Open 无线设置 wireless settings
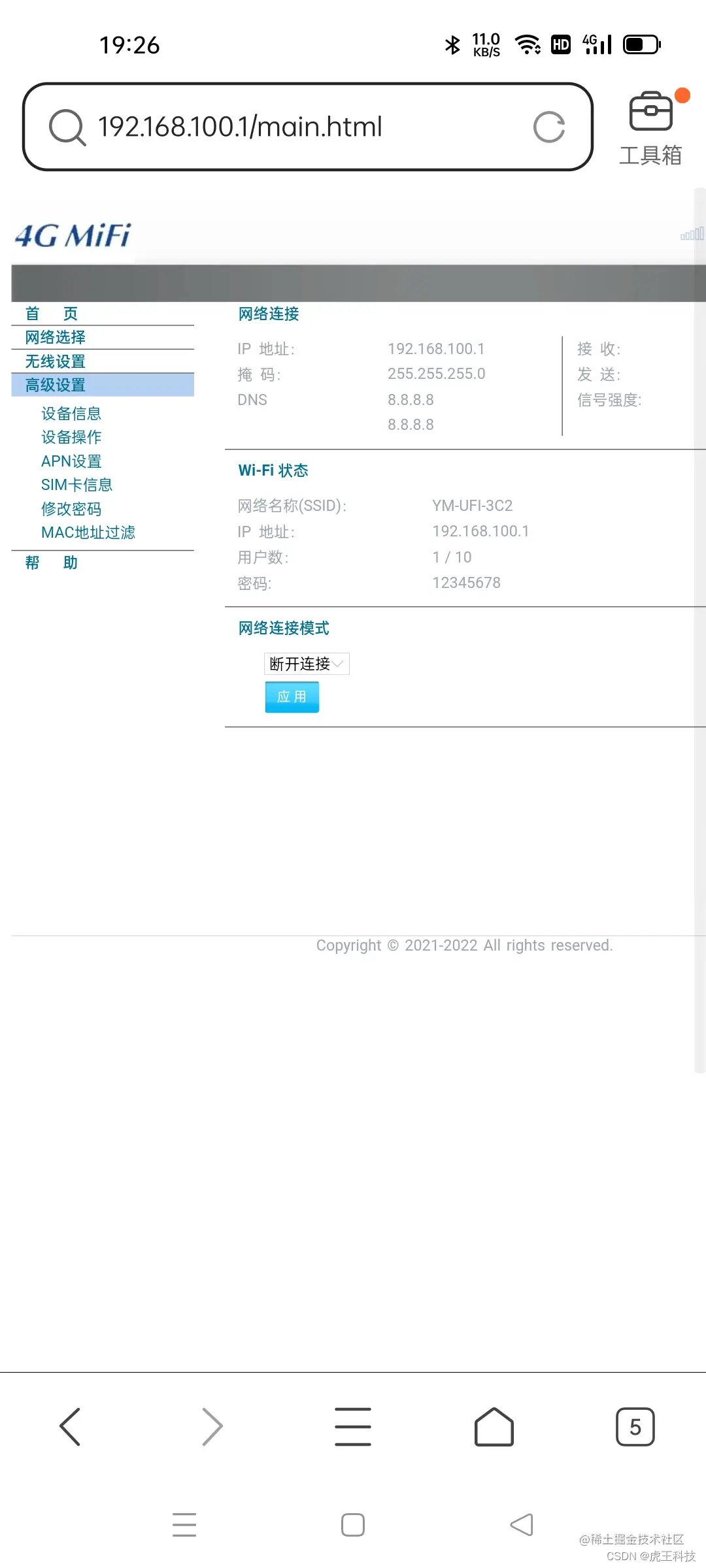This screenshot has width=706, height=1568. (56, 361)
